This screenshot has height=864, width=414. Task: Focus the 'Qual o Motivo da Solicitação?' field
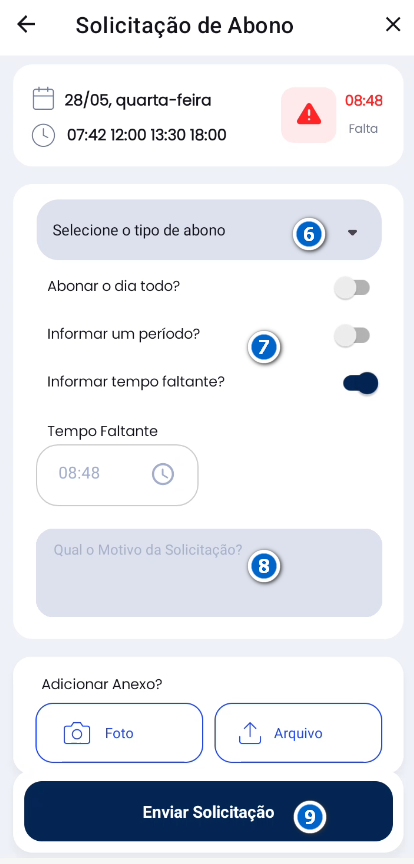pyautogui.click(x=209, y=573)
